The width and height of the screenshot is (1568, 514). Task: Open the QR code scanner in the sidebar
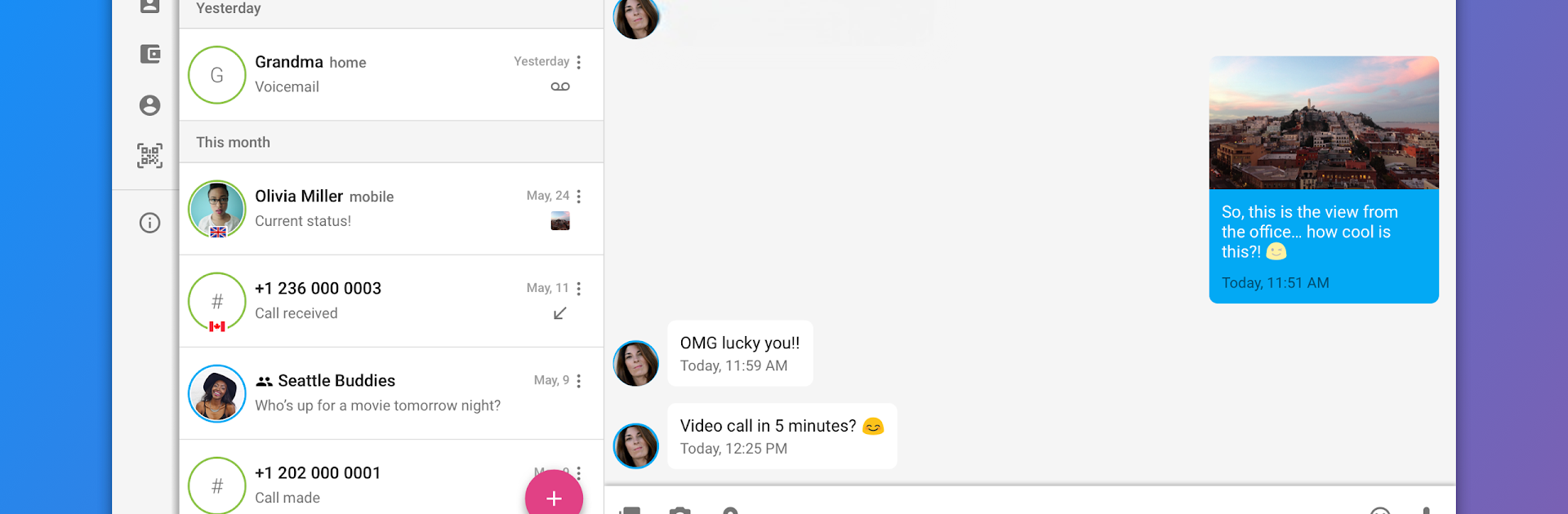tap(149, 156)
